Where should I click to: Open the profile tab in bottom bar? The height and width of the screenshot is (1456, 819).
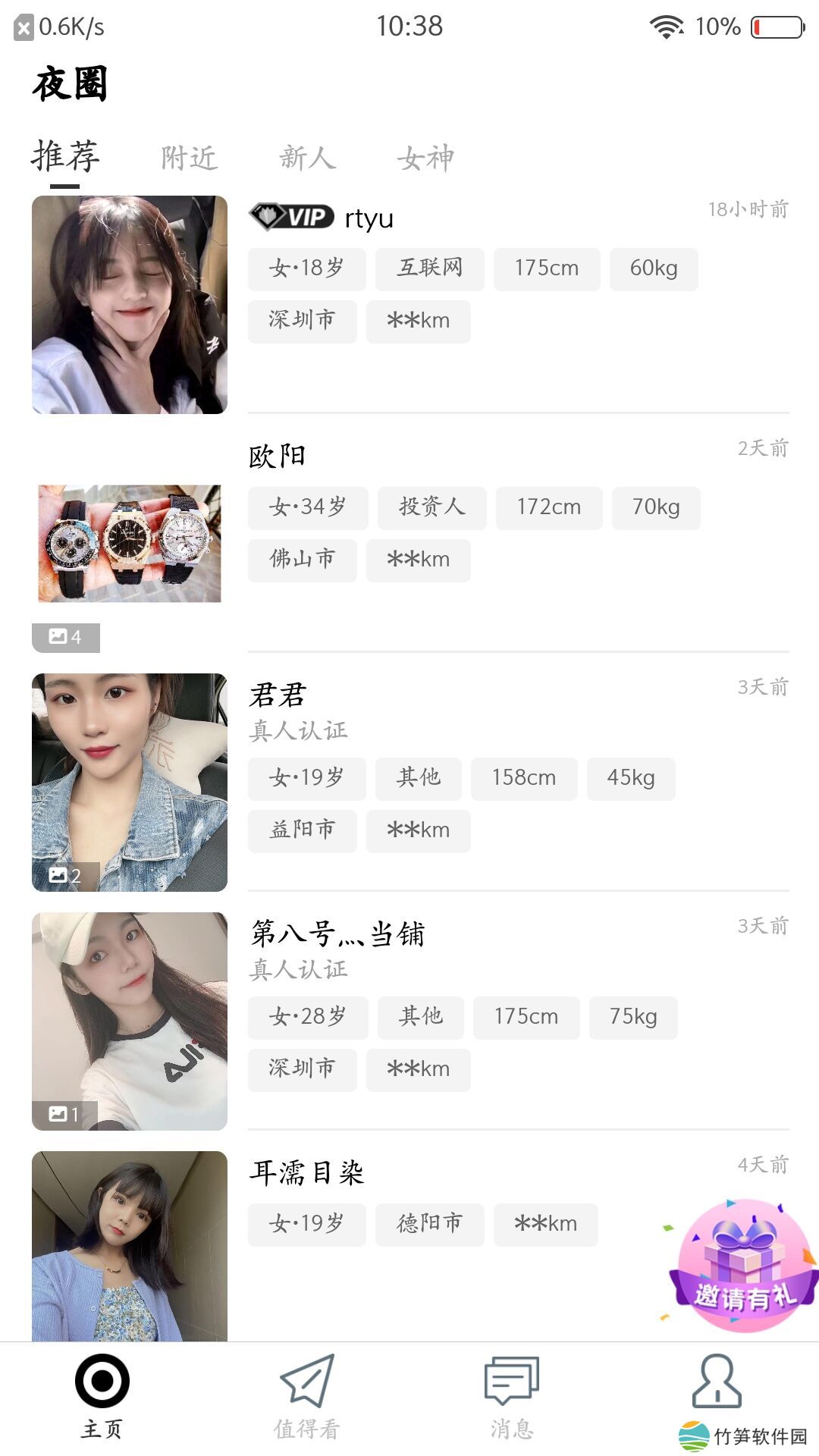717,1382
